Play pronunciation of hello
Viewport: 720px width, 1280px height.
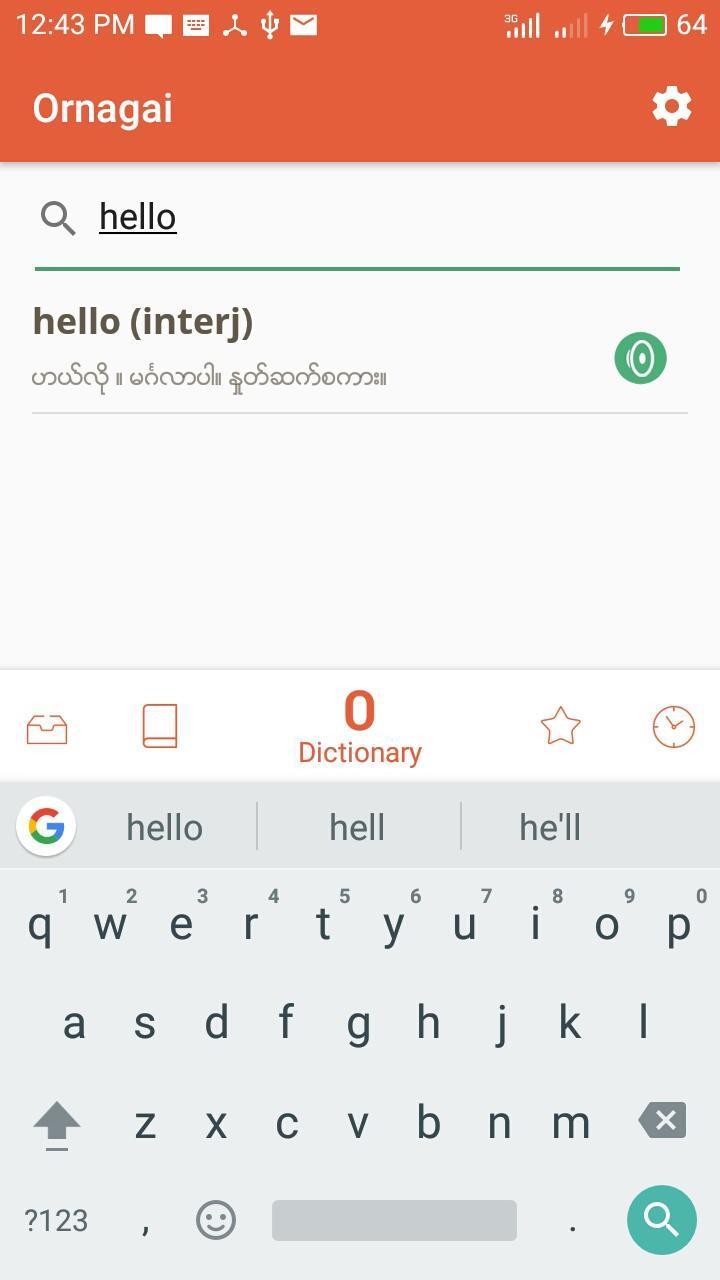[640, 358]
